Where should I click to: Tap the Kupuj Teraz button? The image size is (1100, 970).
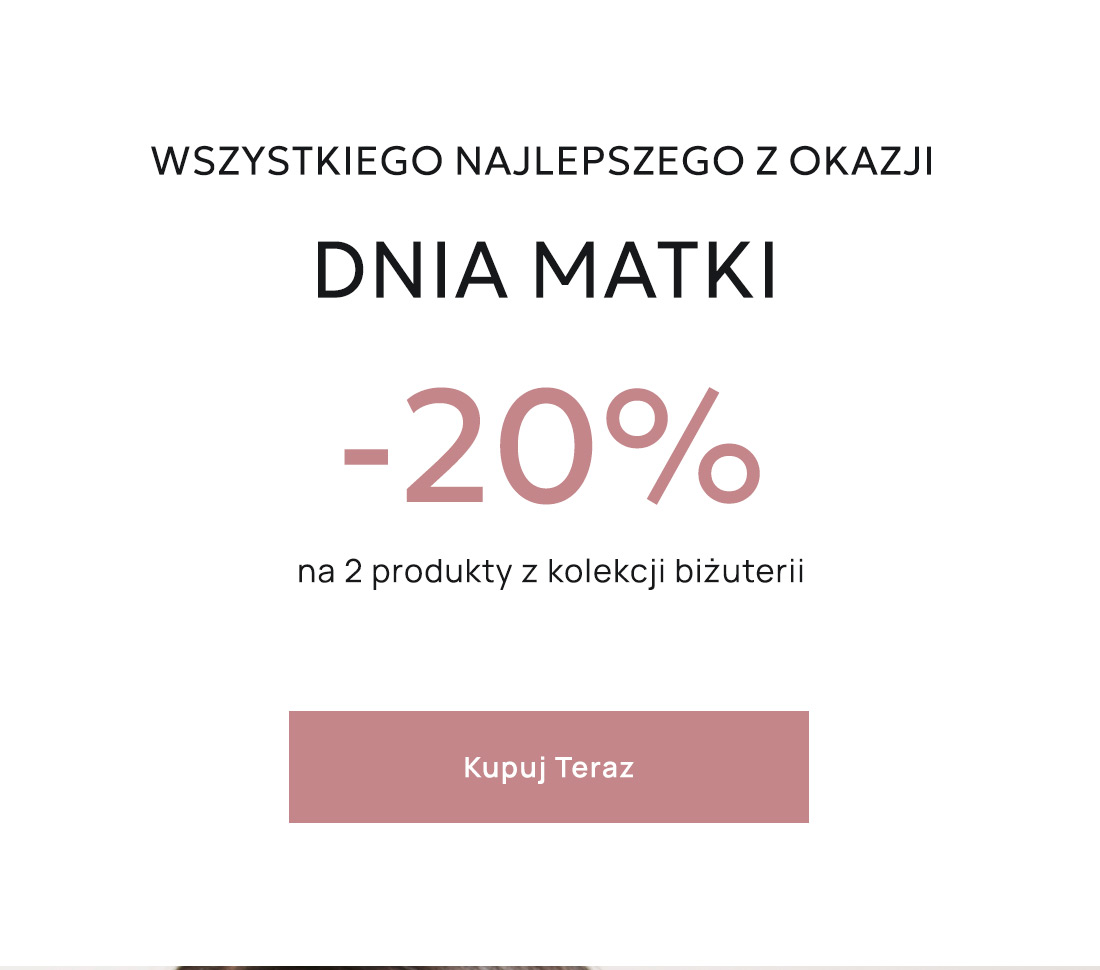(548, 767)
